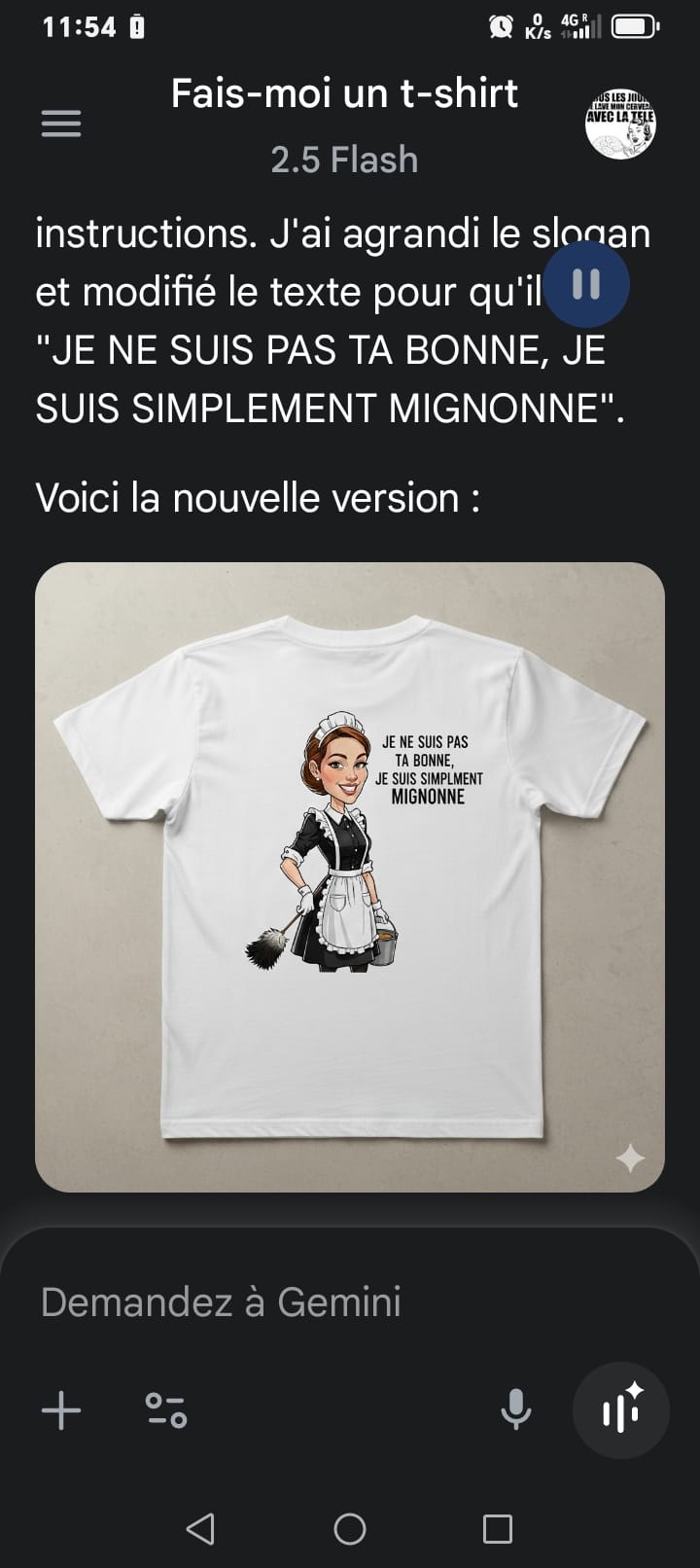Focus the Demandez à Gemini field

pyautogui.click(x=292, y=1301)
